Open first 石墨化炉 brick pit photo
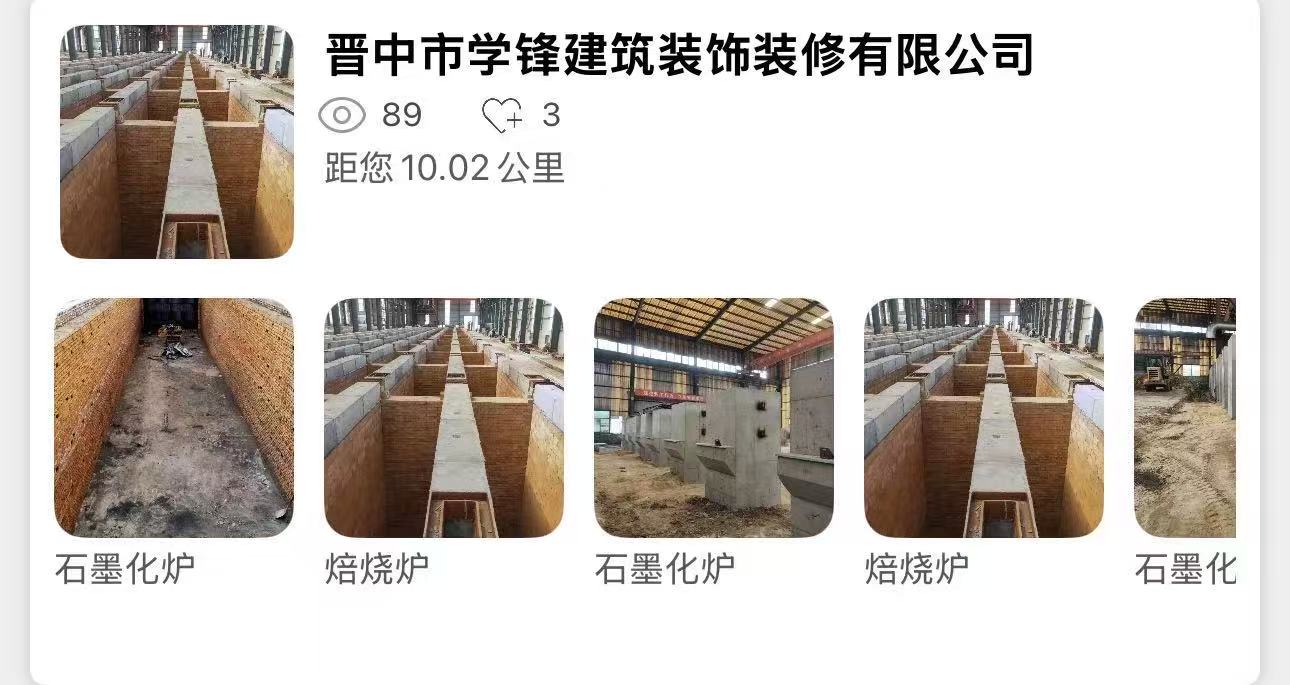This screenshot has height=685, width=1290. tap(174, 417)
